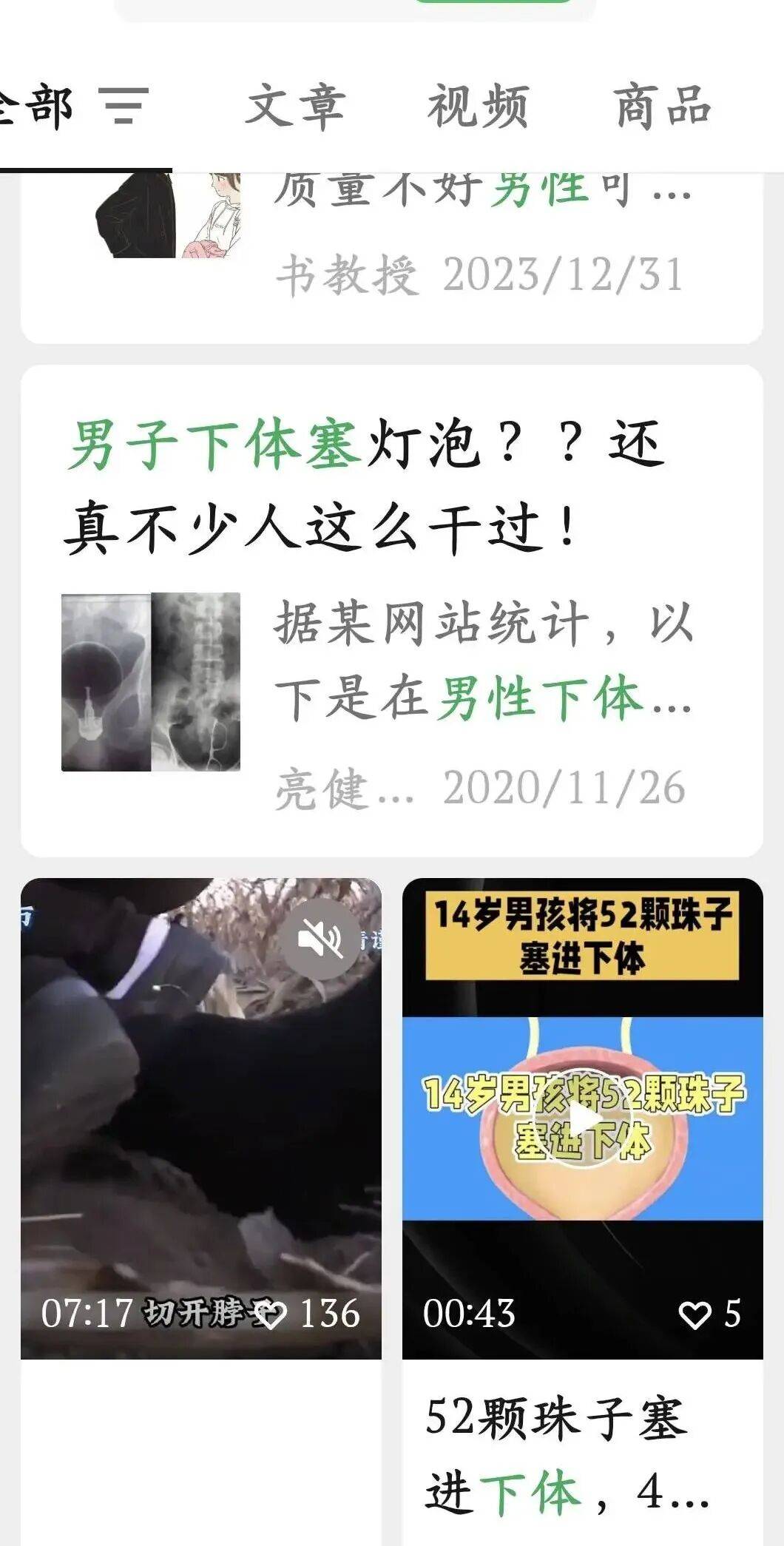Play the 14岁男孩将52颗珠子 video

point(583,1118)
